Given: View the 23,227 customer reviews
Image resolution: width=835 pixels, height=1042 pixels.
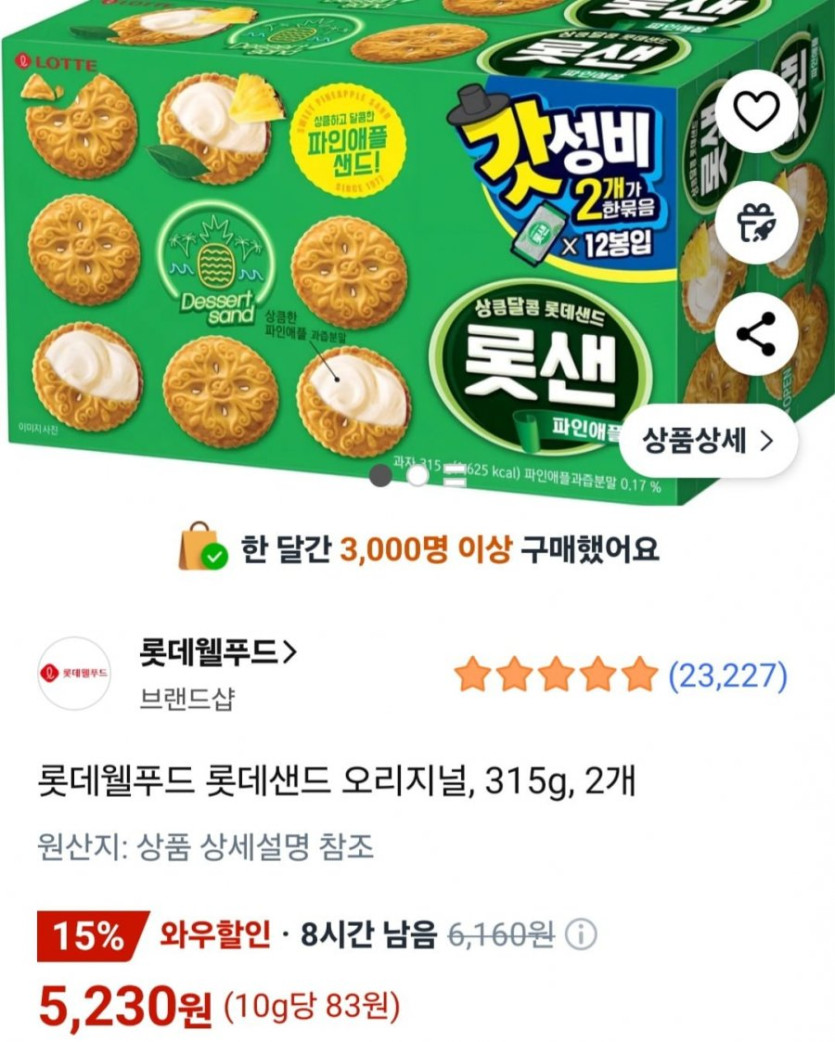Looking at the screenshot, I should (x=728, y=676).
